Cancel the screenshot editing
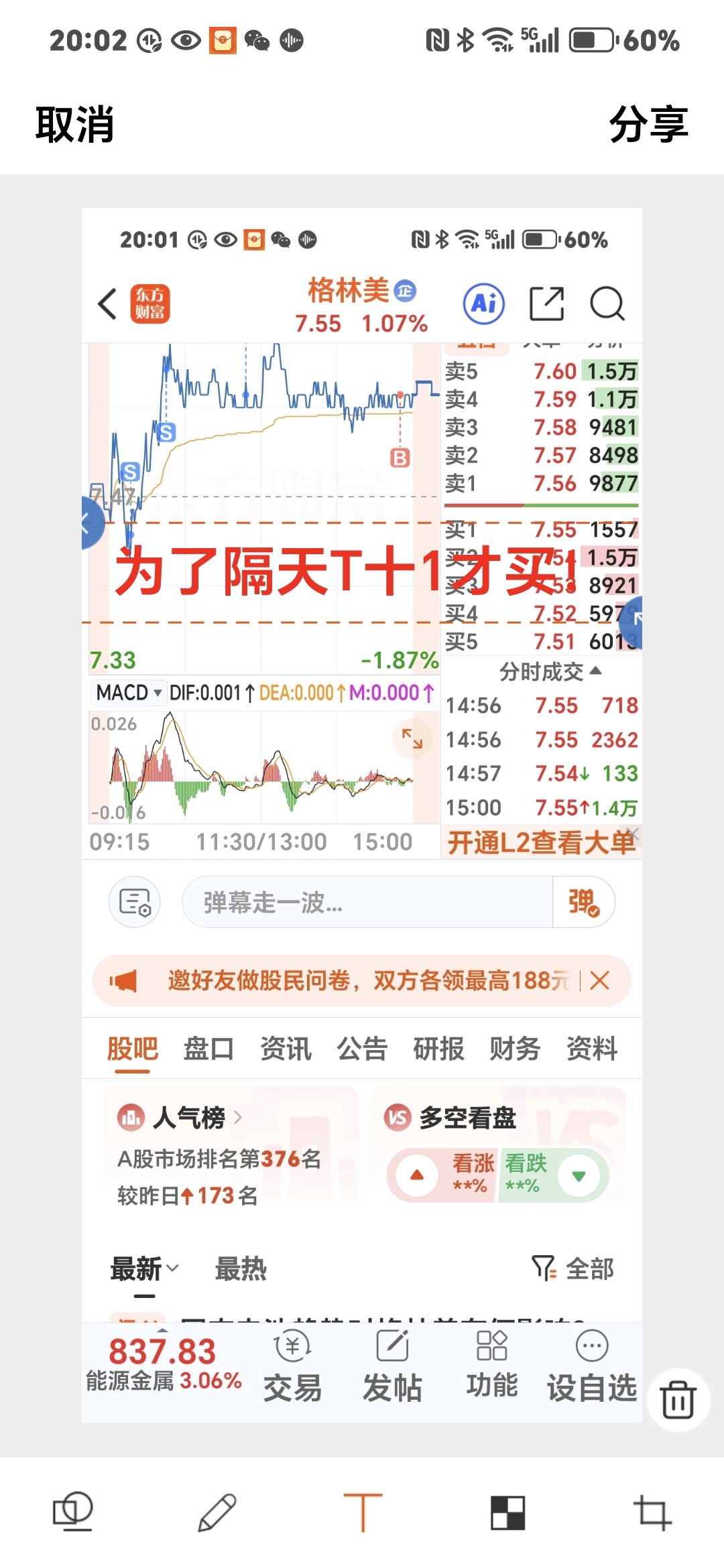 [74, 125]
